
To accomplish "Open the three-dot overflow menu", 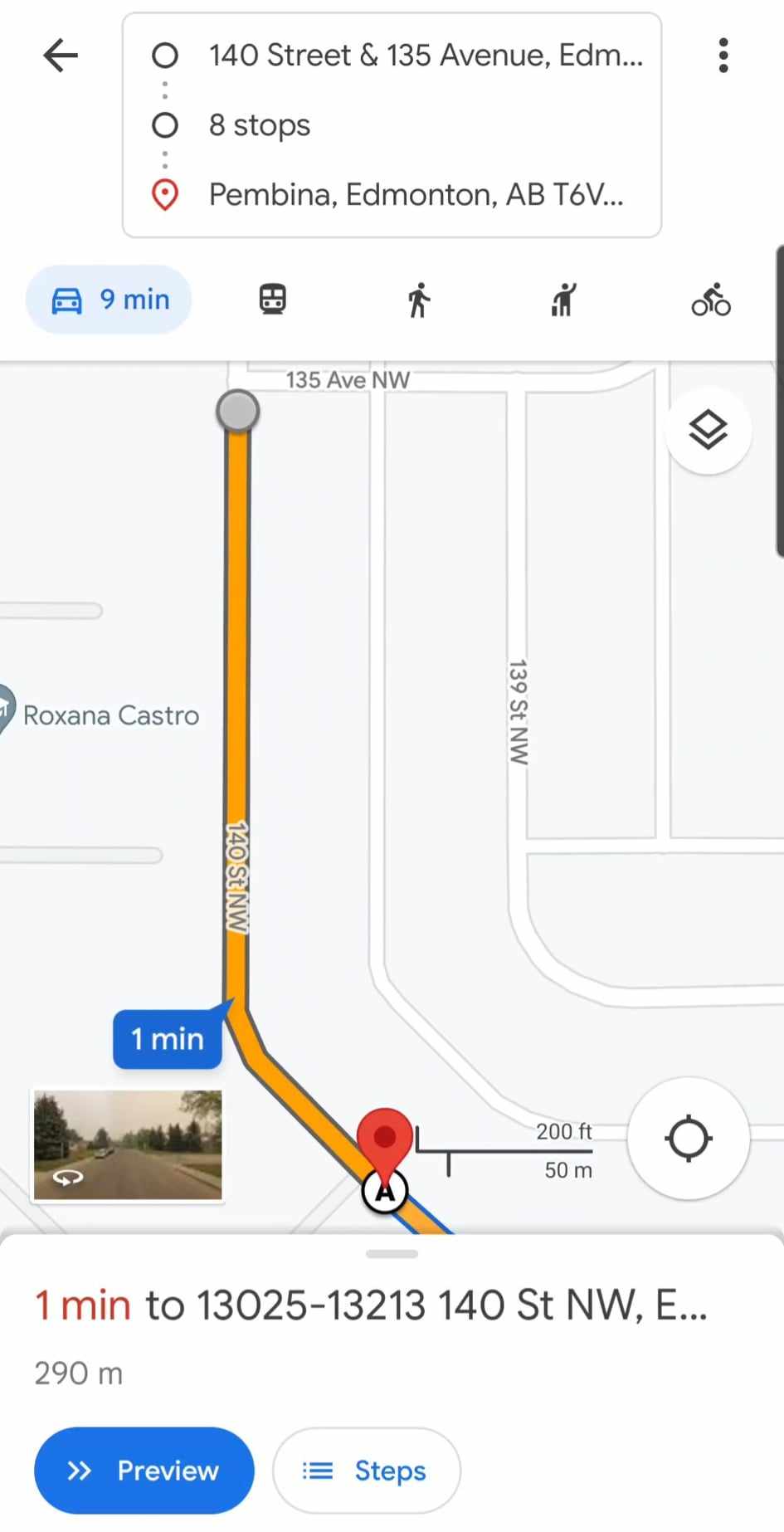I will coord(723,56).
